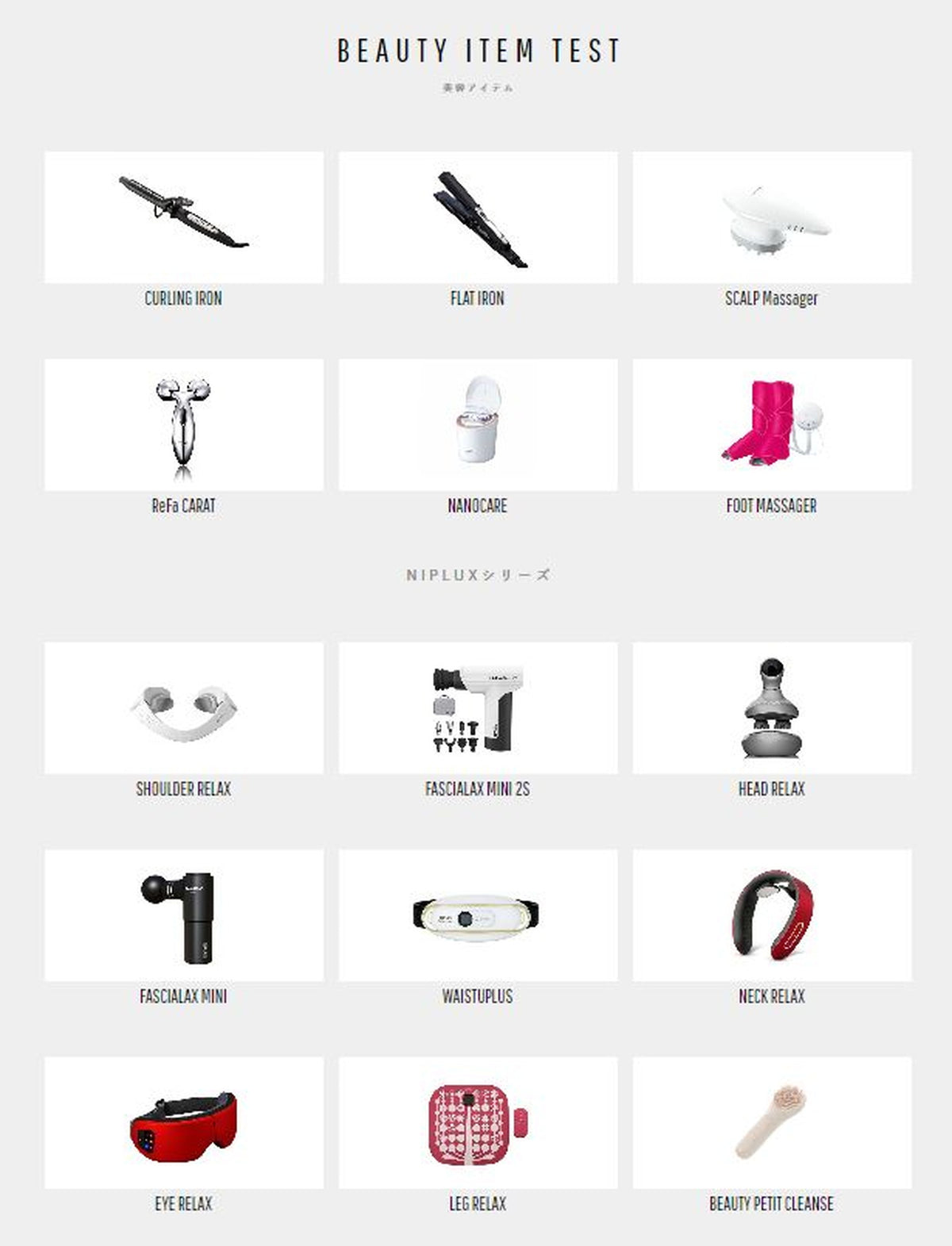Select the Flat Iron item
The image size is (952, 1246).
[478, 217]
